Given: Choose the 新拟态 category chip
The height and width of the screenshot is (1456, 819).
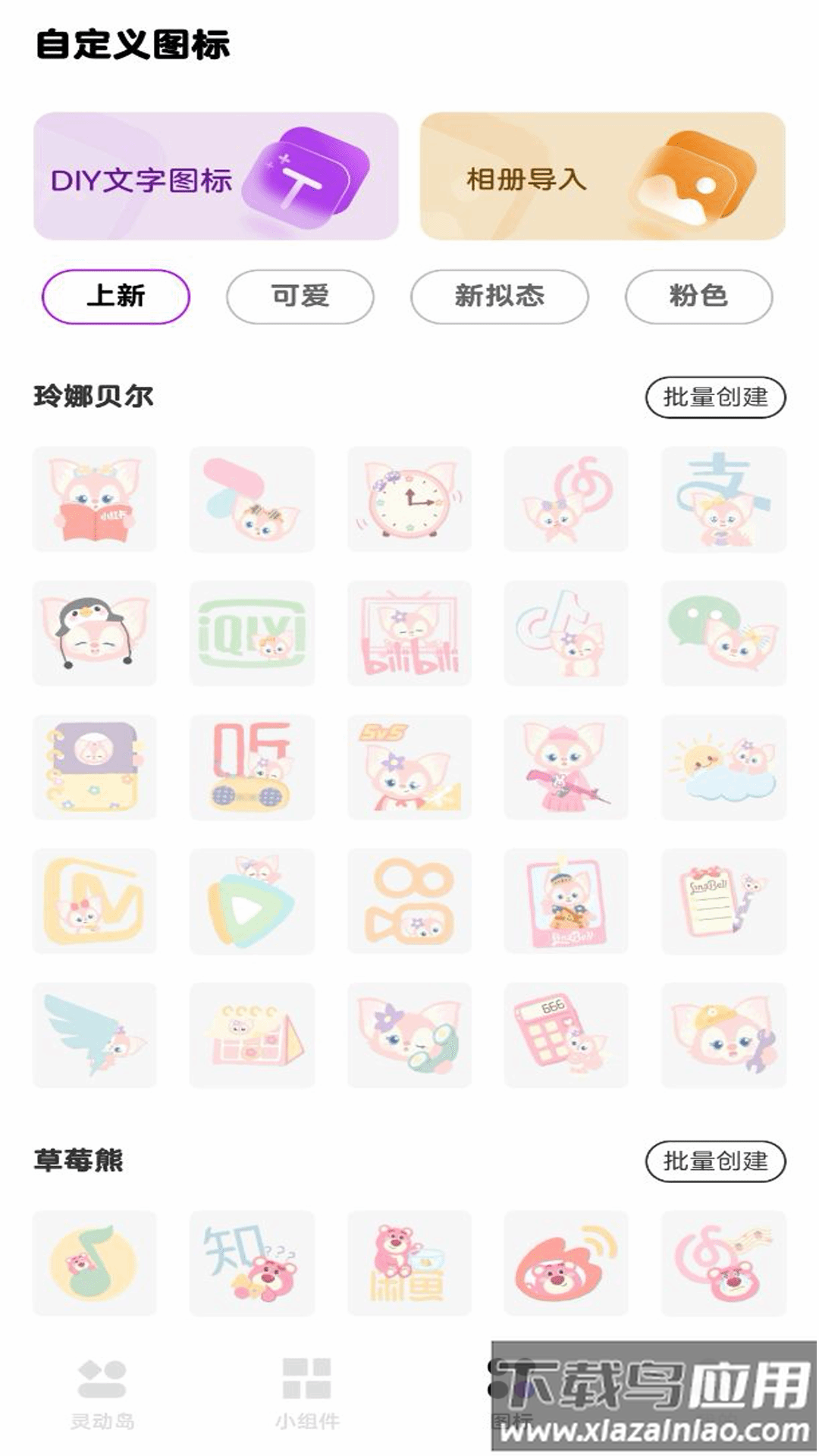Looking at the screenshot, I should [x=499, y=296].
